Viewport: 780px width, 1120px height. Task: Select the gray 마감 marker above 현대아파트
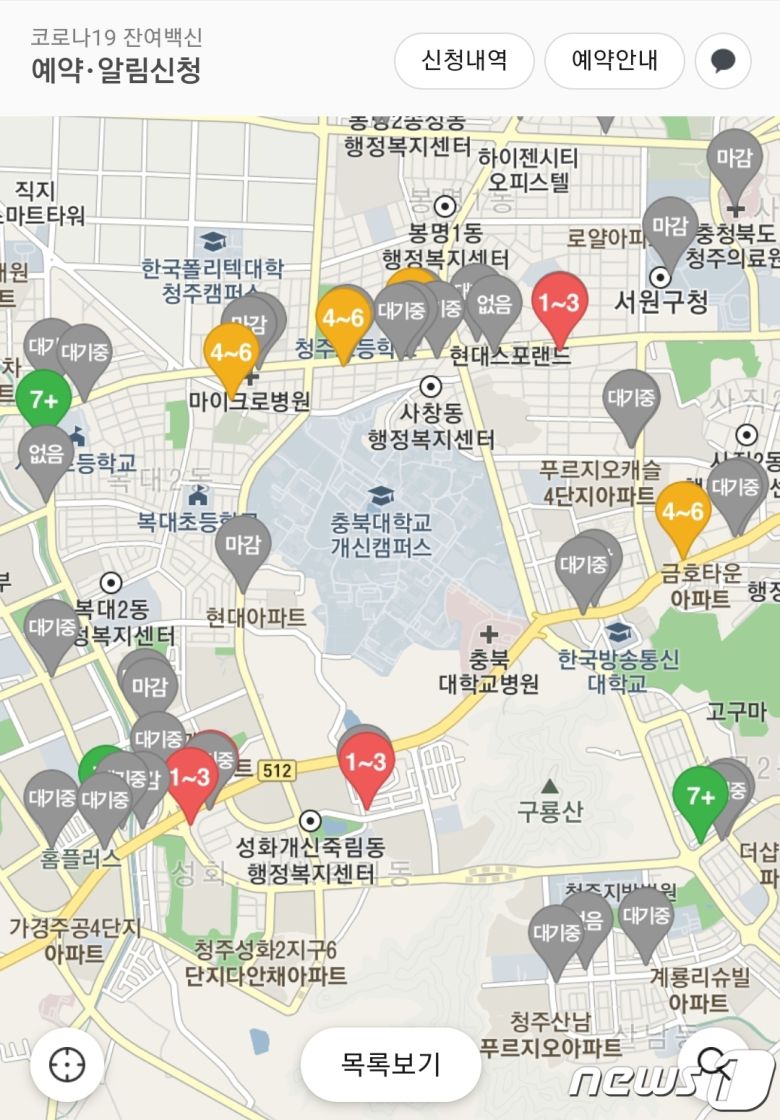pos(243,546)
